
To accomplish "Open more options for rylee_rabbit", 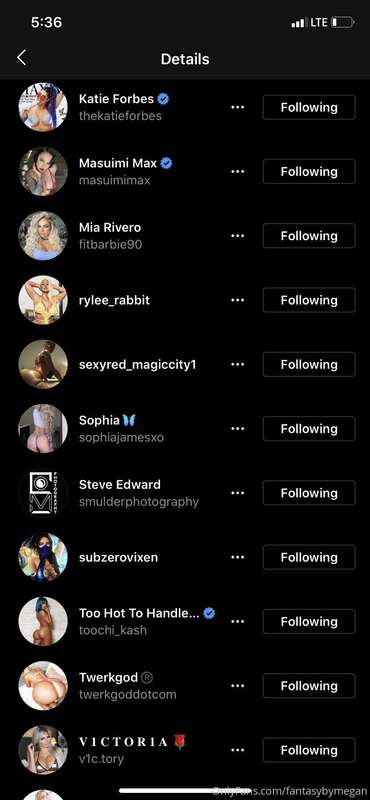I will tap(237, 300).
